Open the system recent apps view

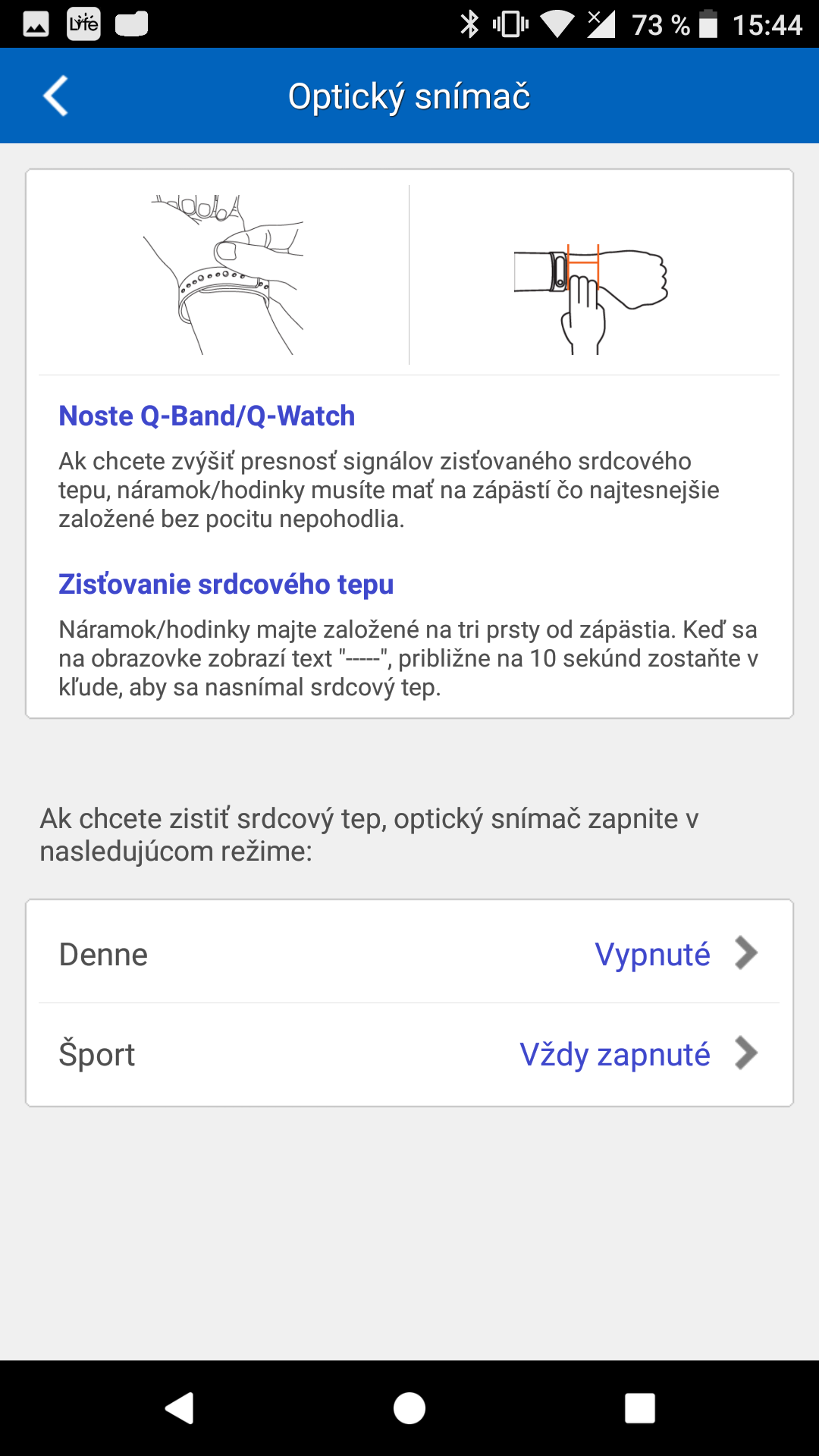tap(639, 1408)
